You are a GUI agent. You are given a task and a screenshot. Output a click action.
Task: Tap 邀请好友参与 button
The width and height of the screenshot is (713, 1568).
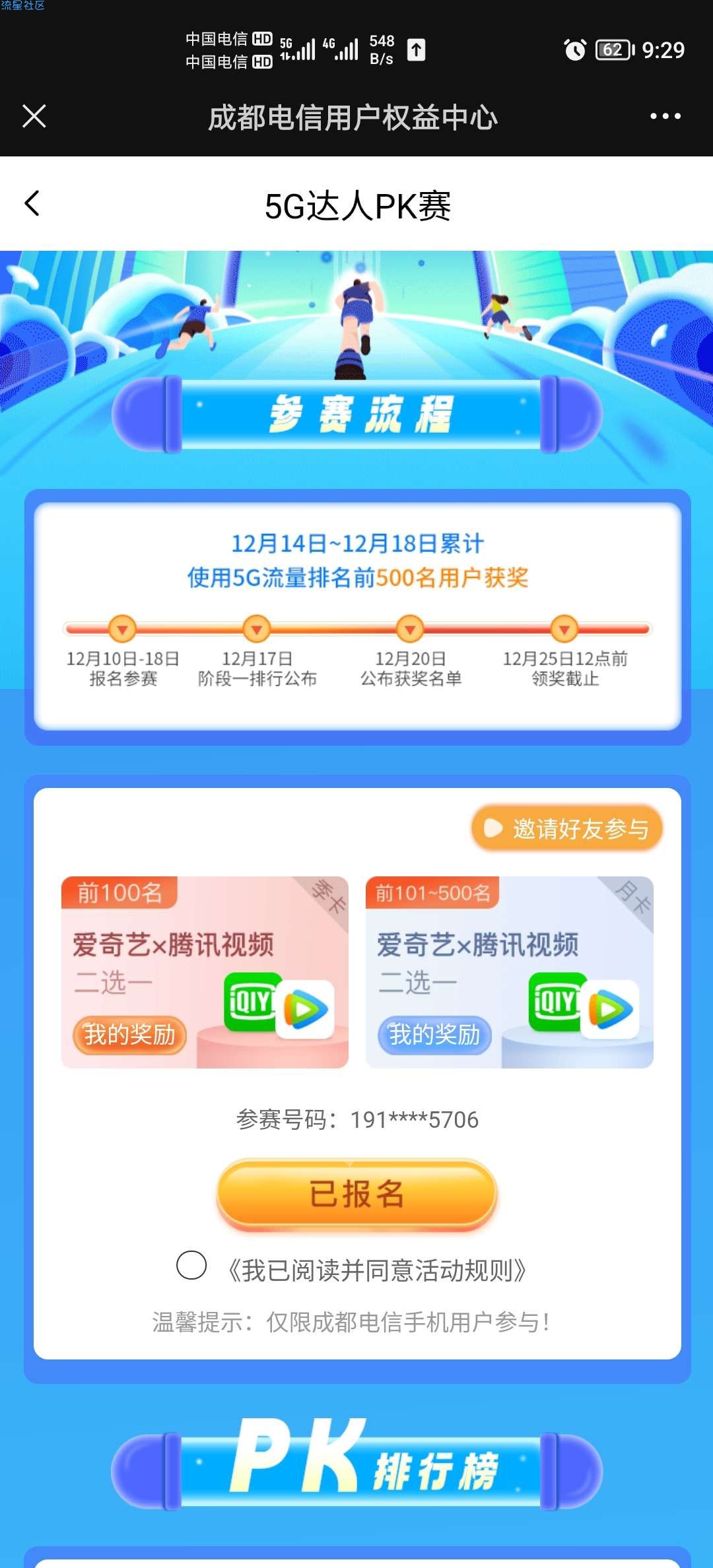point(567,828)
